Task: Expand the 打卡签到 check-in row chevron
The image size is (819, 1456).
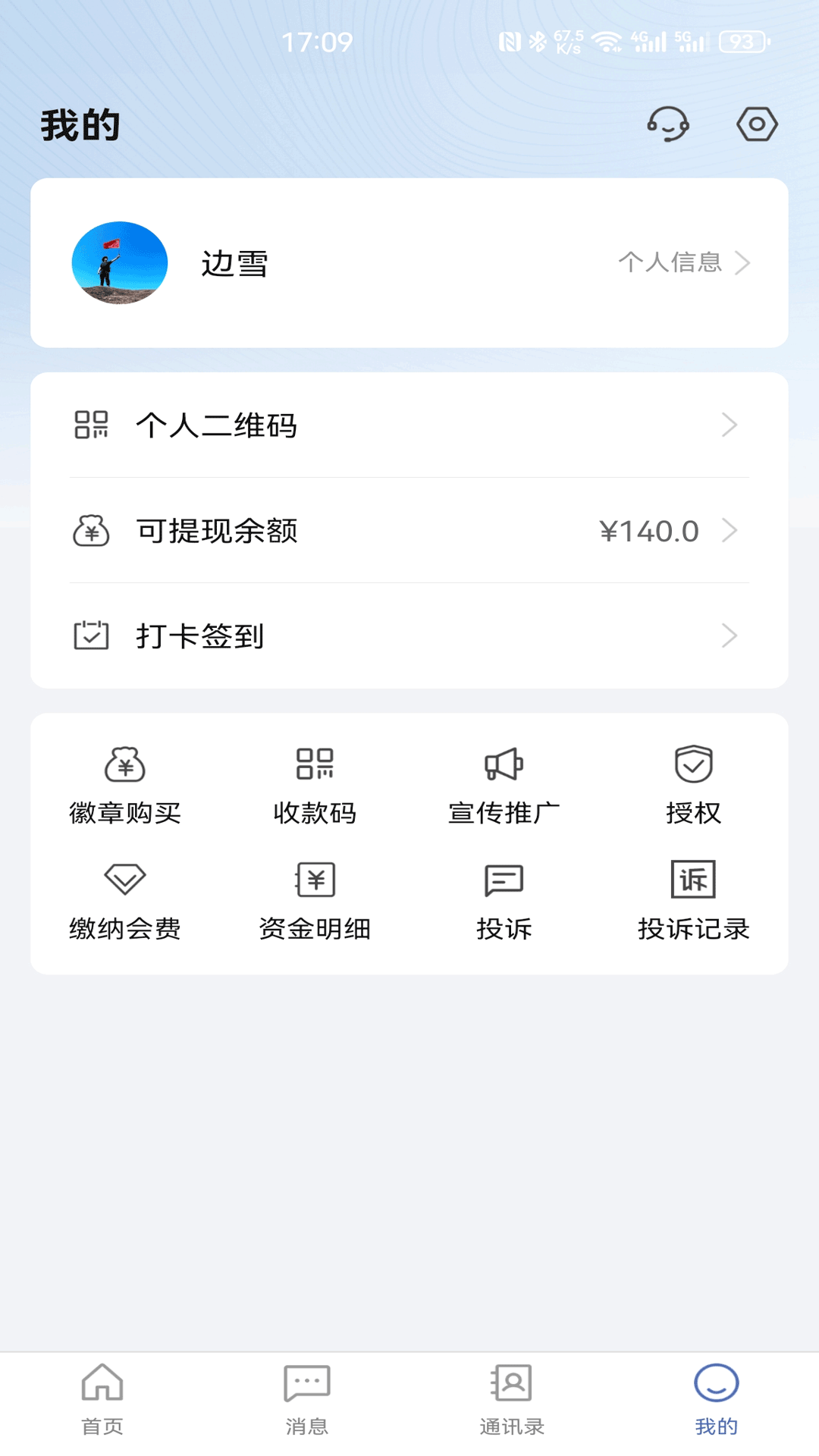Action: [x=730, y=637]
